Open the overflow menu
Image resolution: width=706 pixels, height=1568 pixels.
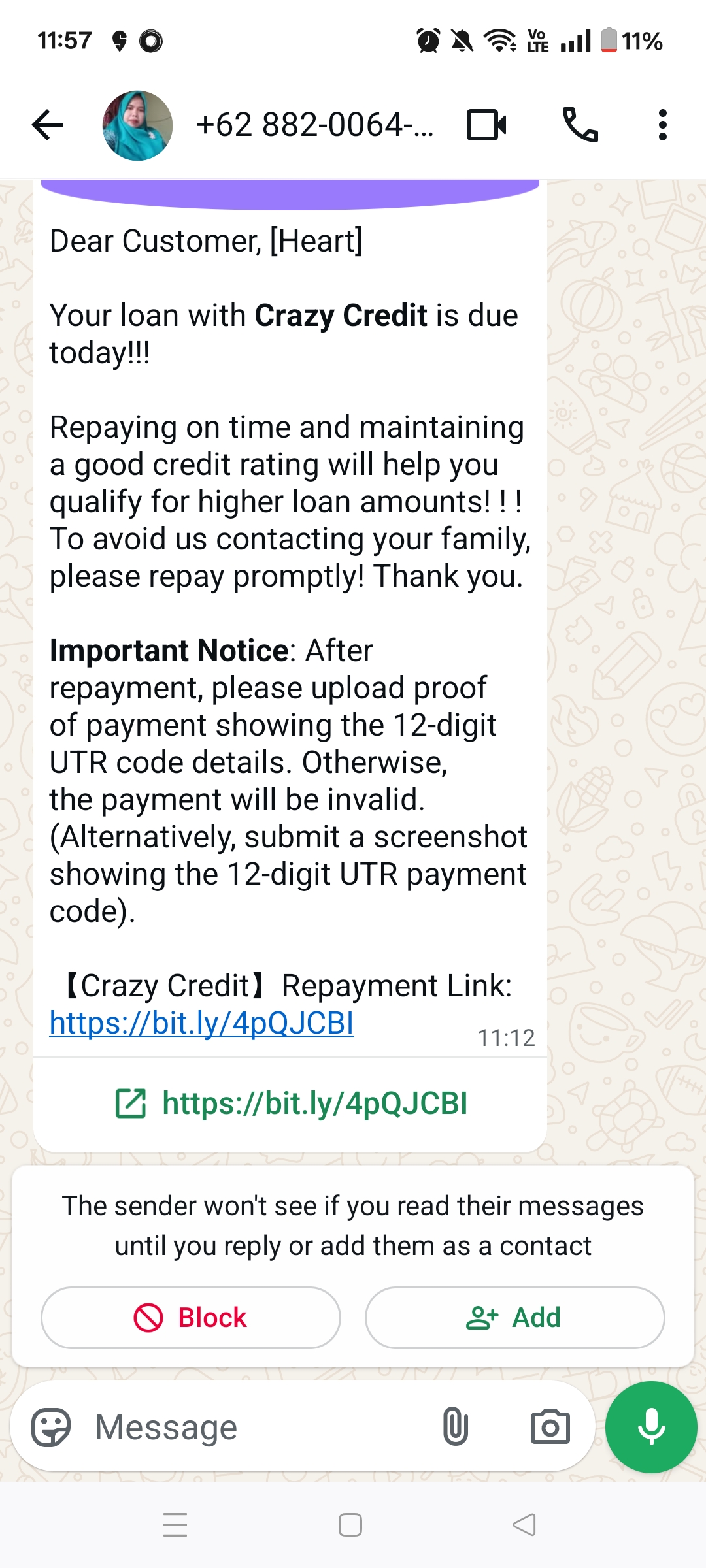[x=662, y=125]
